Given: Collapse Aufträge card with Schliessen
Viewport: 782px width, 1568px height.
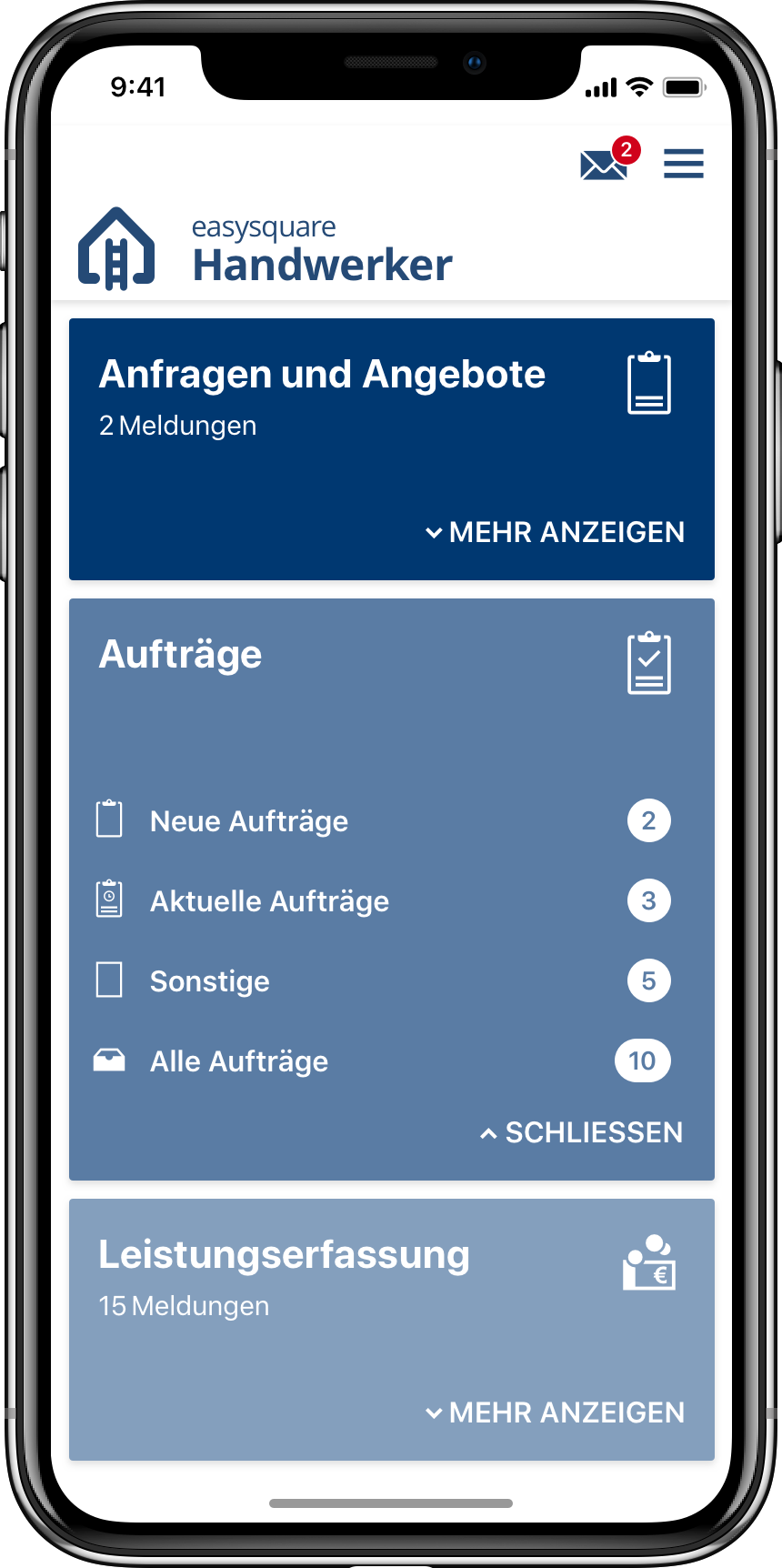Looking at the screenshot, I should click(x=582, y=1132).
